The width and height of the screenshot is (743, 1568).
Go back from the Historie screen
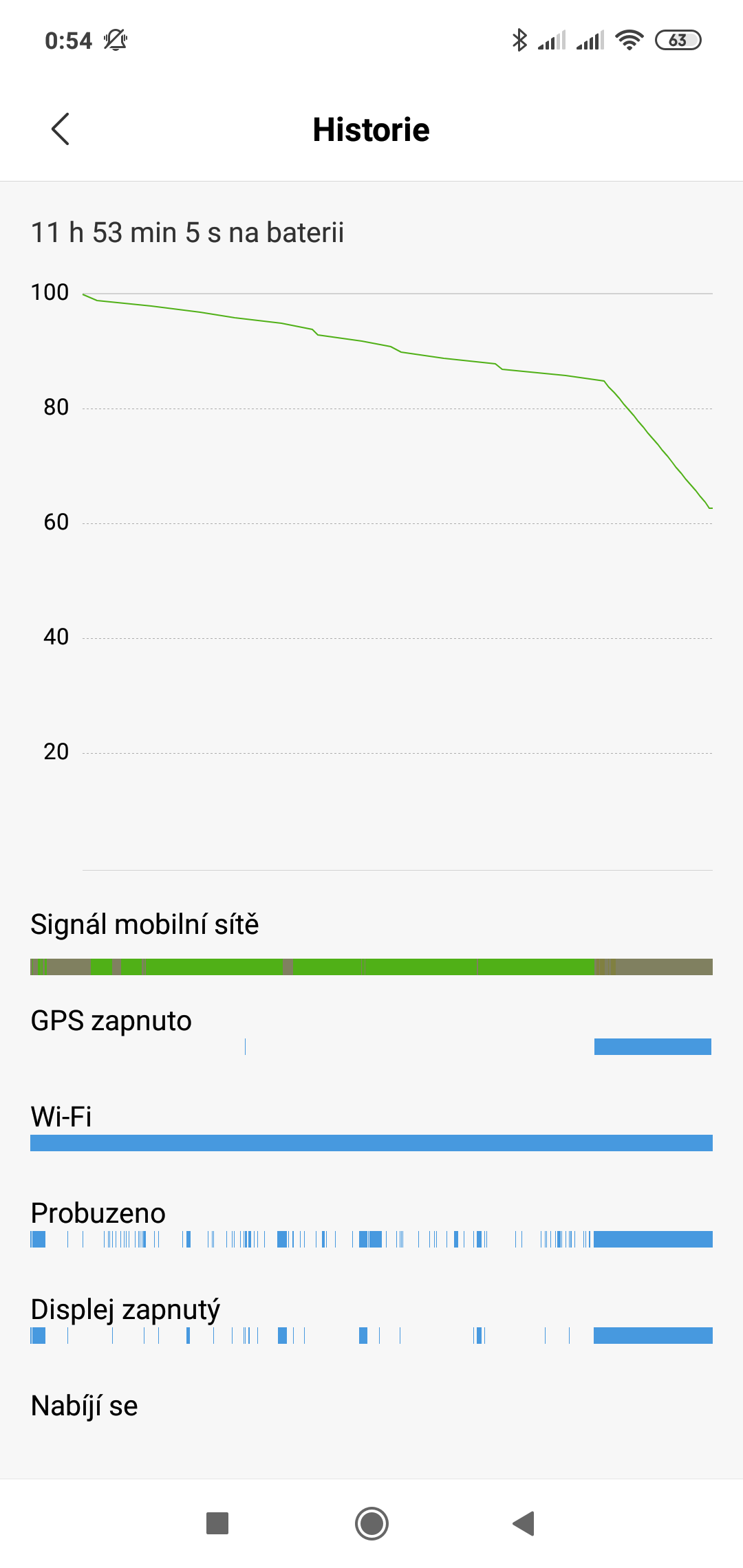(x=61, y=129)
